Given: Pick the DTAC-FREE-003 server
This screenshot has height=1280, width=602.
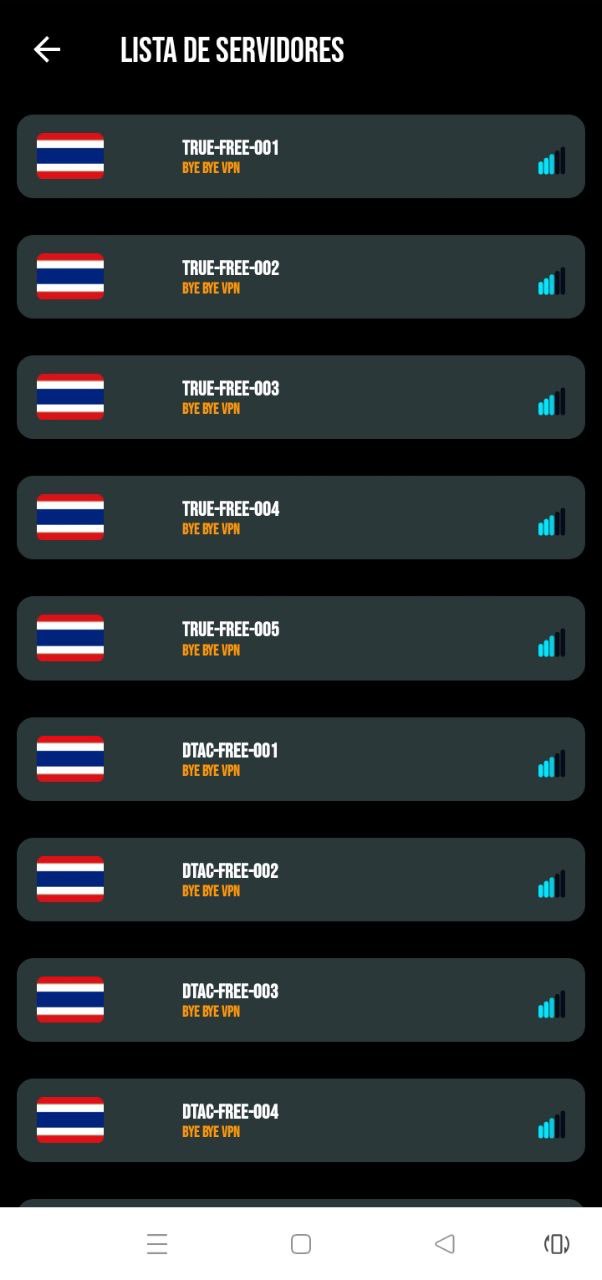Looking at the screenshot, I should [300, 1000].
